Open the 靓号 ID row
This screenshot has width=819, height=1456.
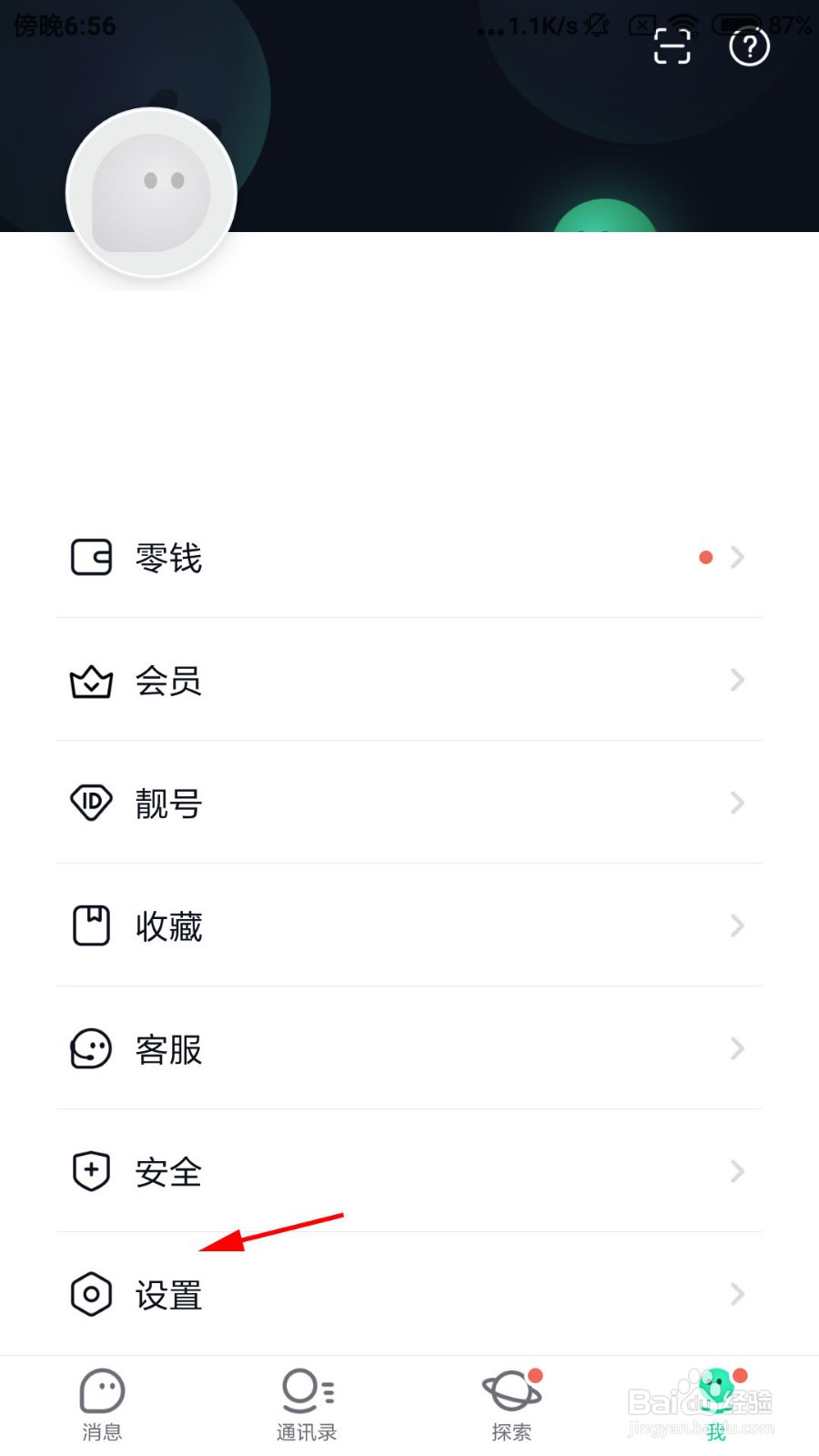tap(409, 803)
